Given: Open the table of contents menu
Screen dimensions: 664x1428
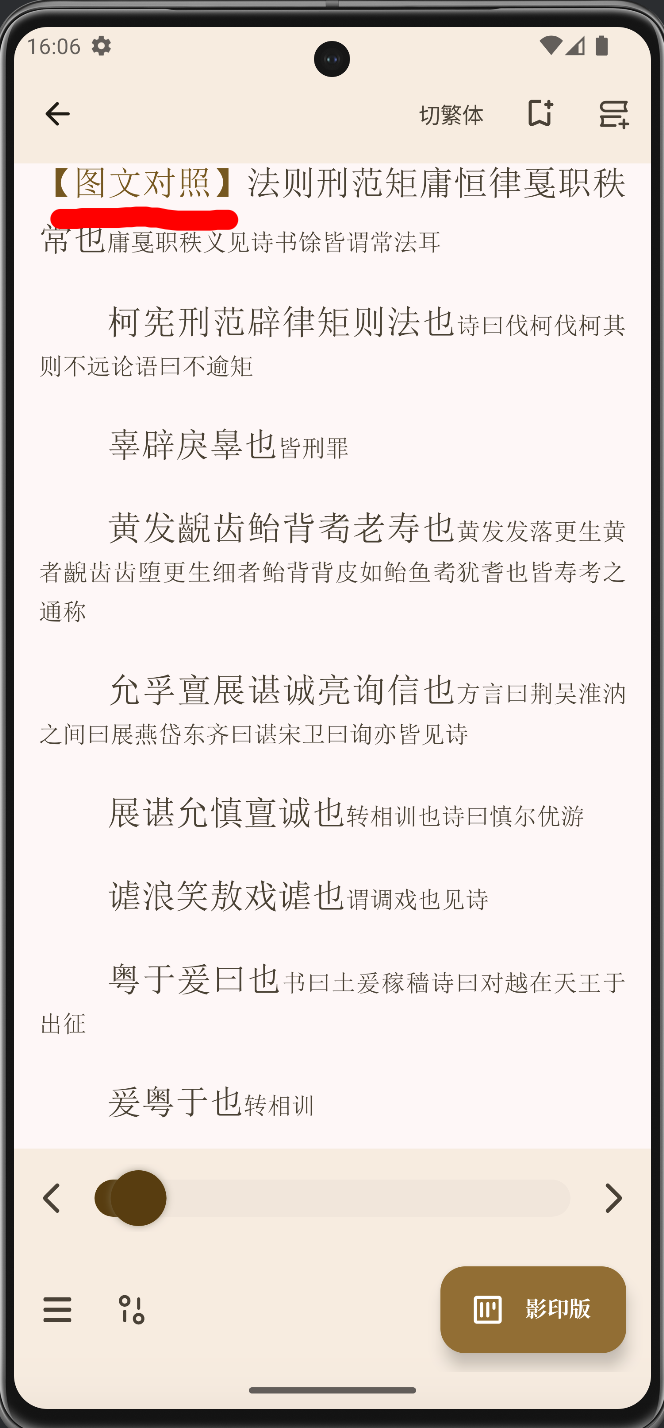Looking at the screenshot, I should 57,1310.
